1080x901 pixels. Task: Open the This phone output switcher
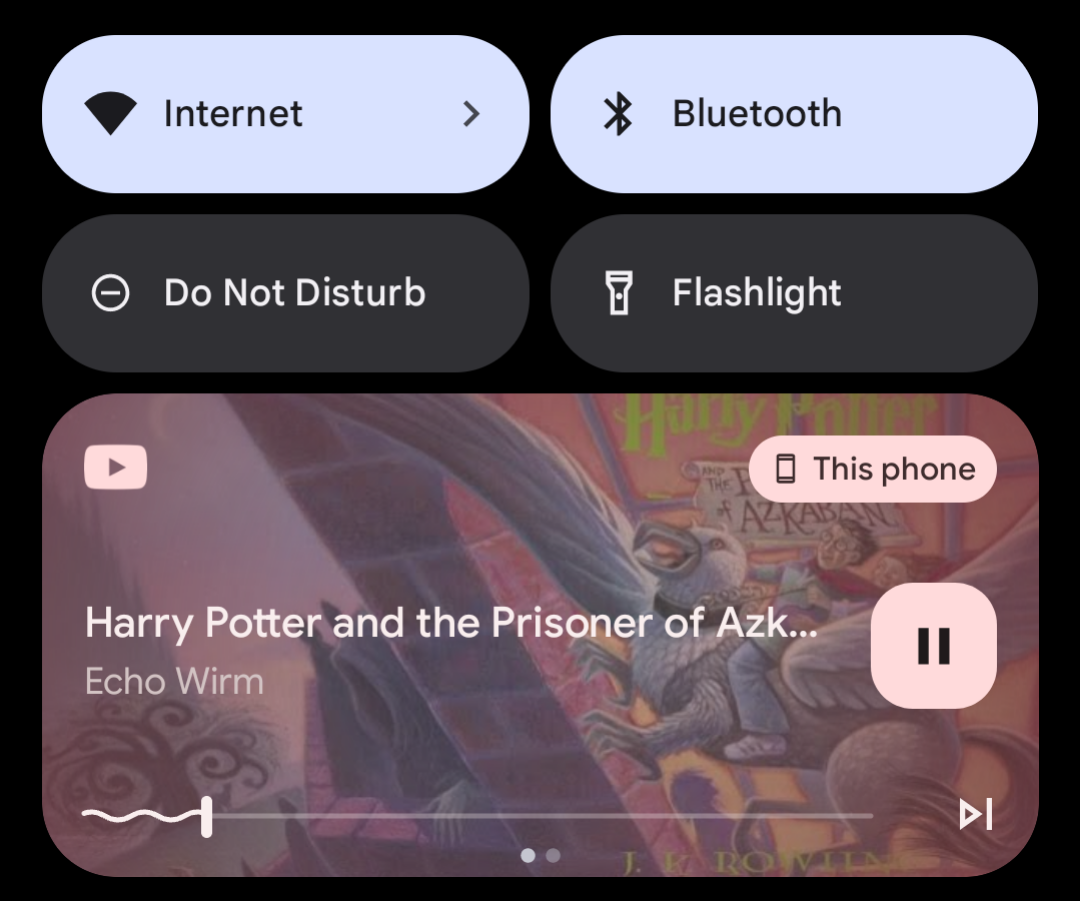tap(872, 469)
